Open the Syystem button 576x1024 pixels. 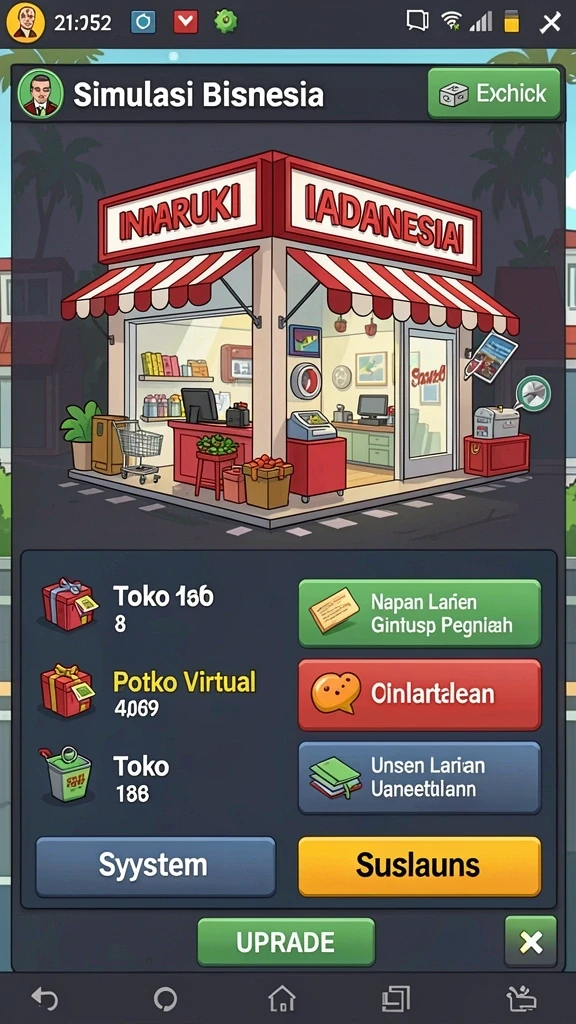click(155, 866)
